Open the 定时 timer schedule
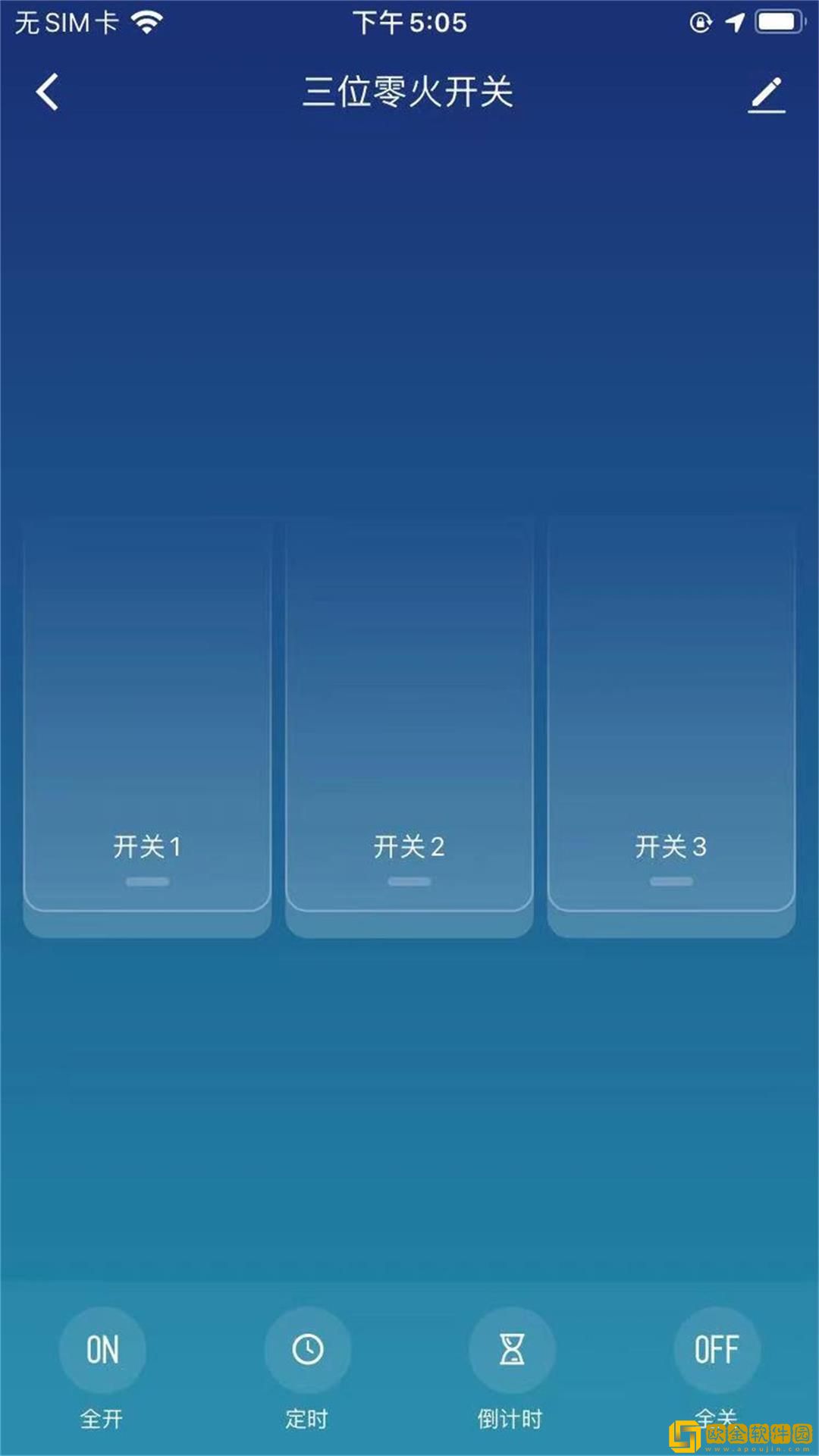 [307, 1350]
